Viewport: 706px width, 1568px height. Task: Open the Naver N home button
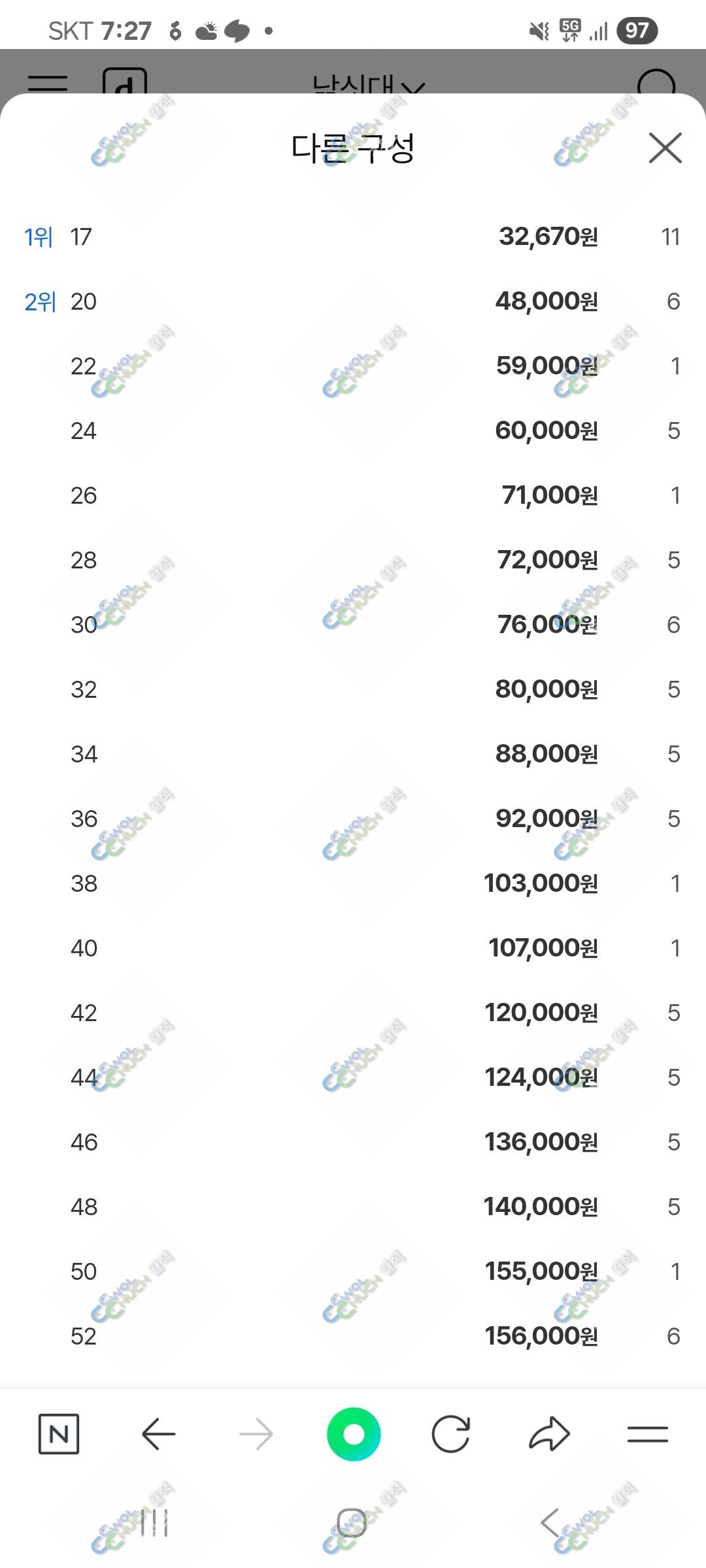coord(59,1434)
